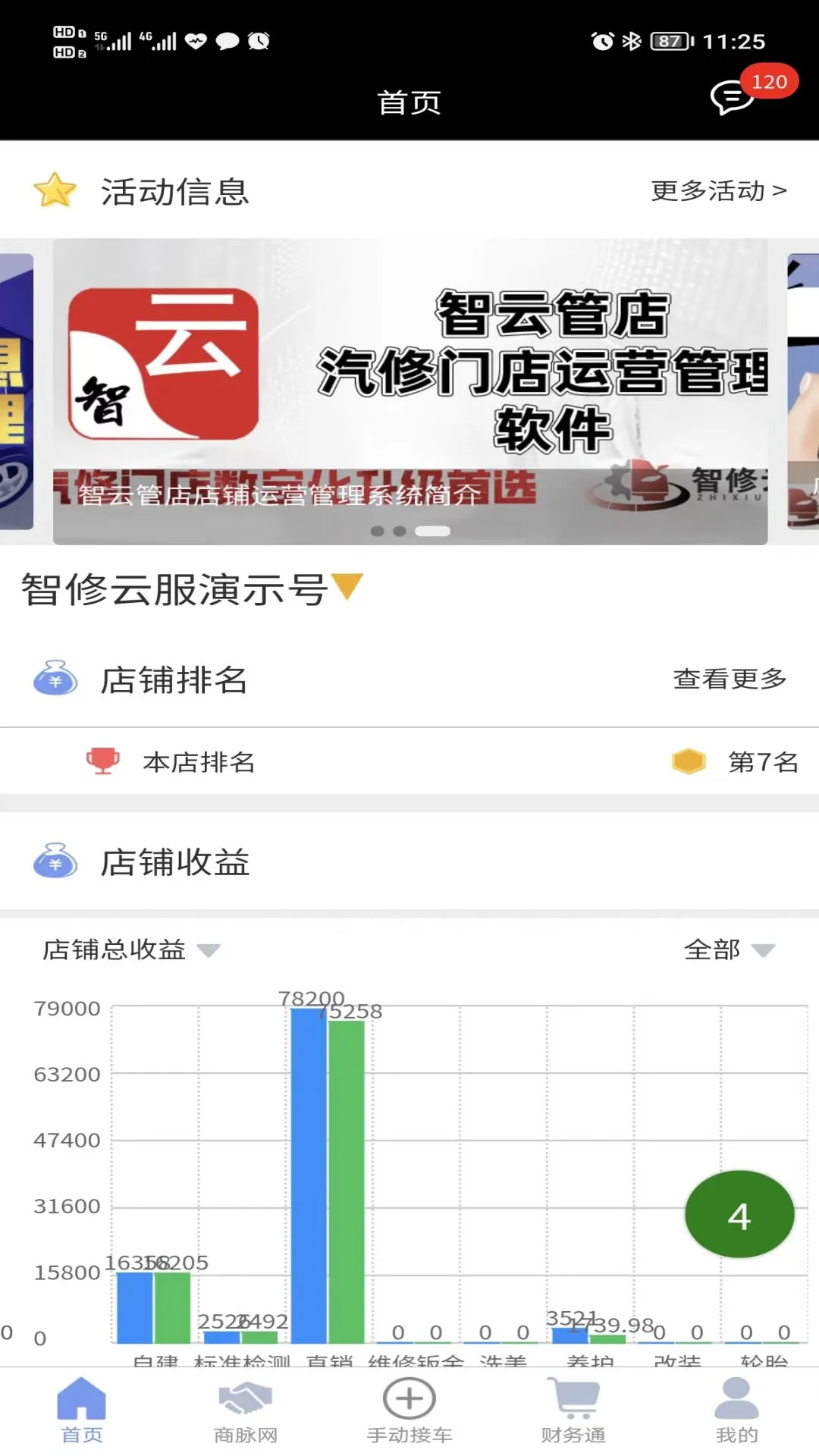Click the money bag icon next to 店铺排名
819x1456 pixels.
[54, 680]
